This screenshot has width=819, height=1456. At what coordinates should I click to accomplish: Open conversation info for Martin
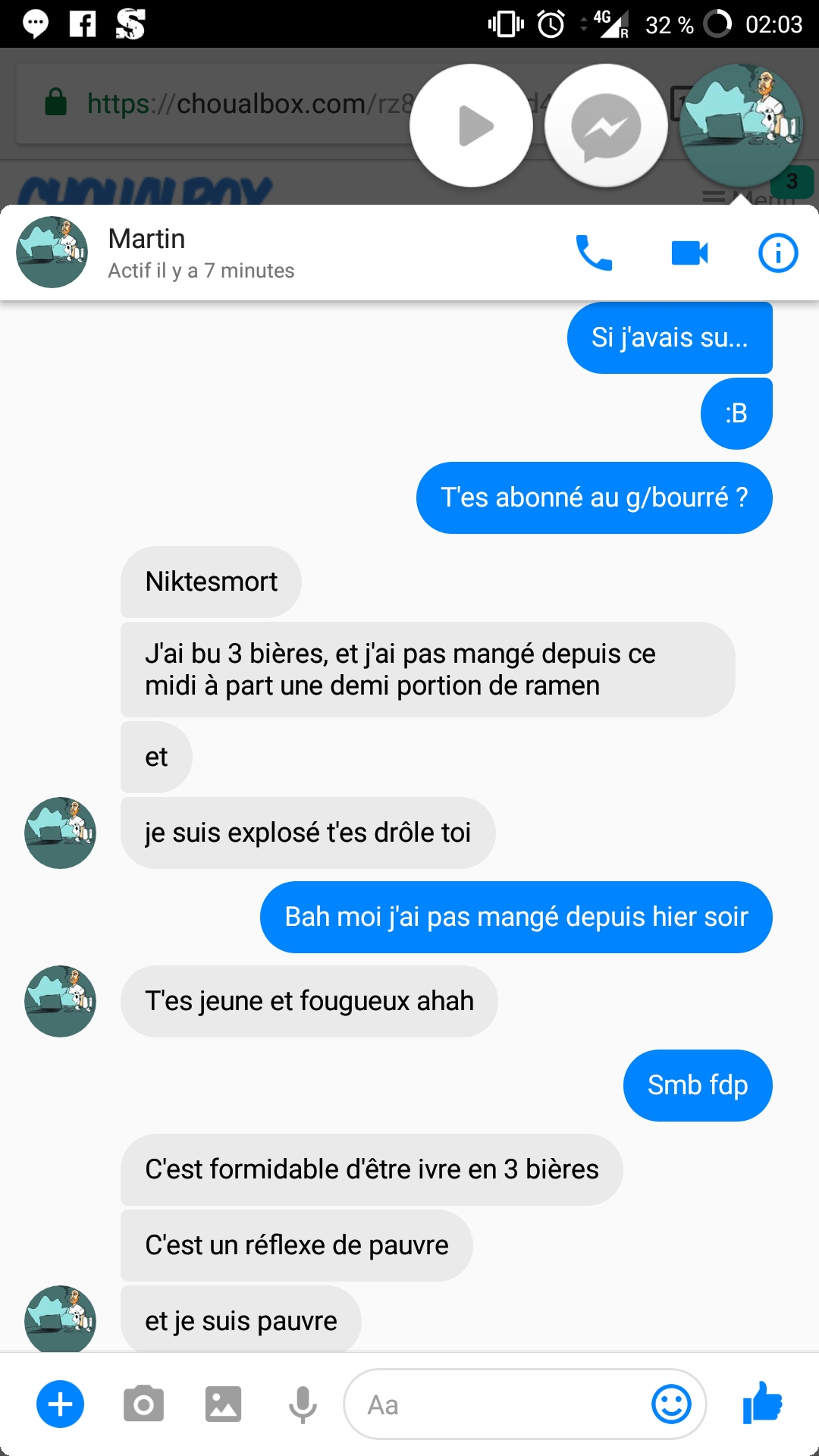pos(777,253)
